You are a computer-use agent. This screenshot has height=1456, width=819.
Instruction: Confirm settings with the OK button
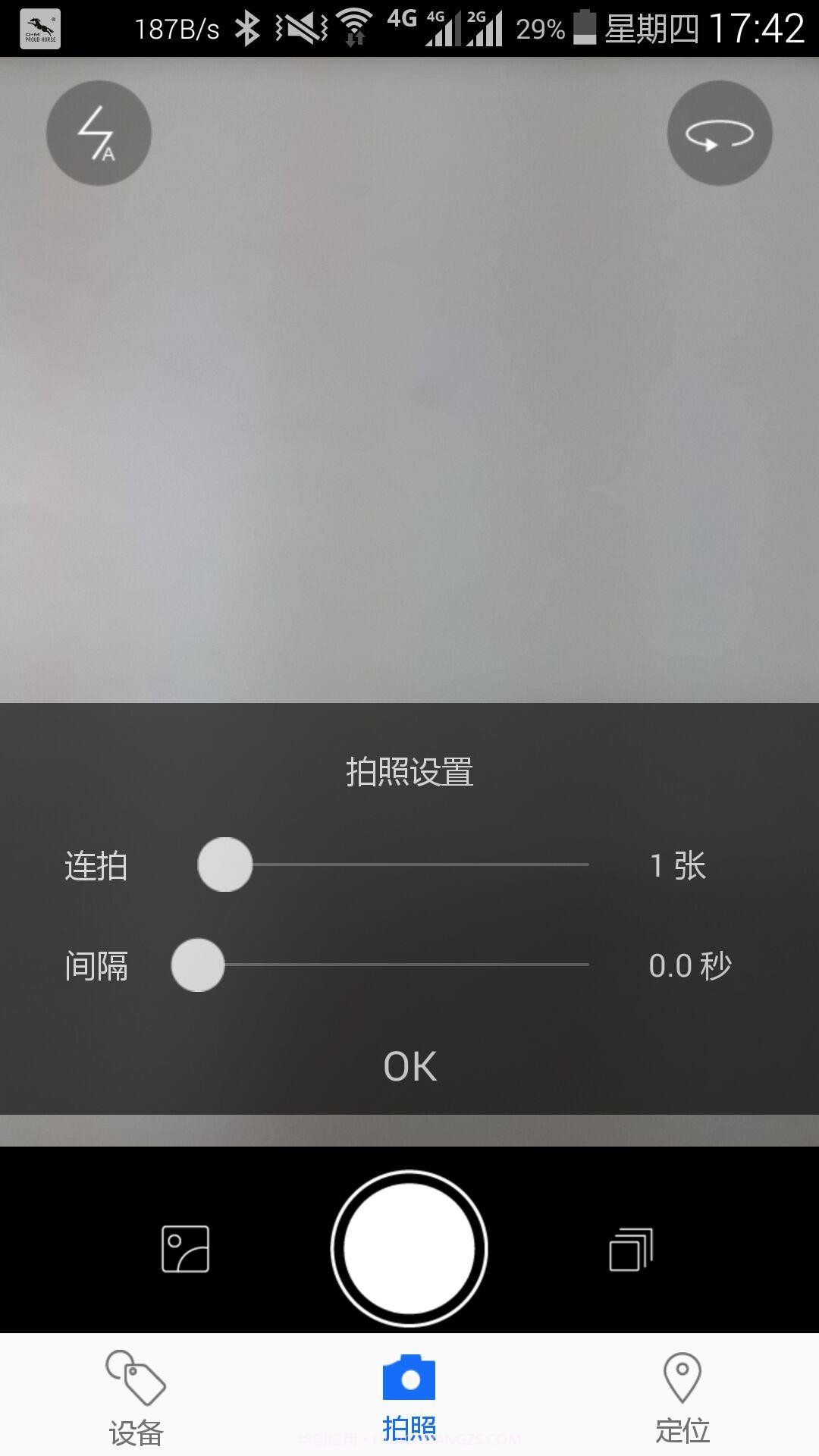coord(409,1066)
